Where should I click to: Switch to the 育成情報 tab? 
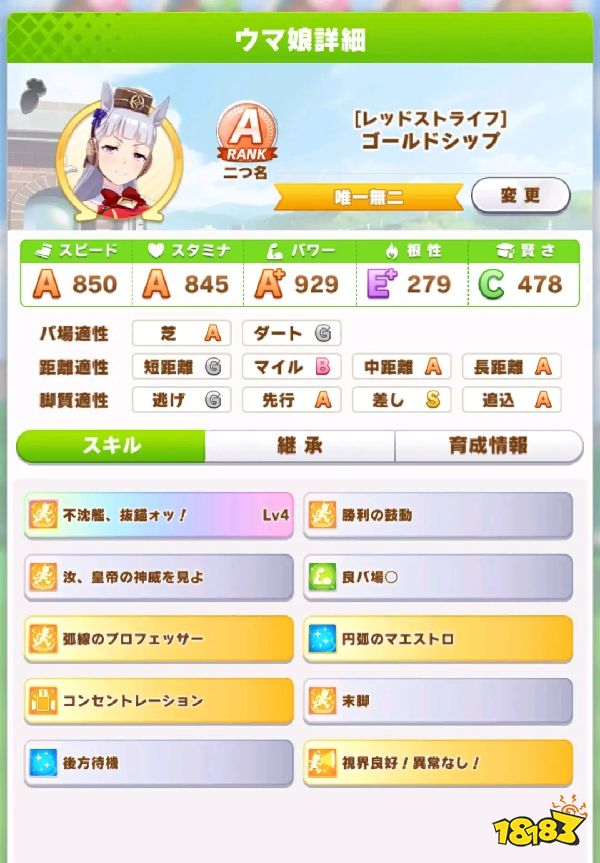pos(488,446)
